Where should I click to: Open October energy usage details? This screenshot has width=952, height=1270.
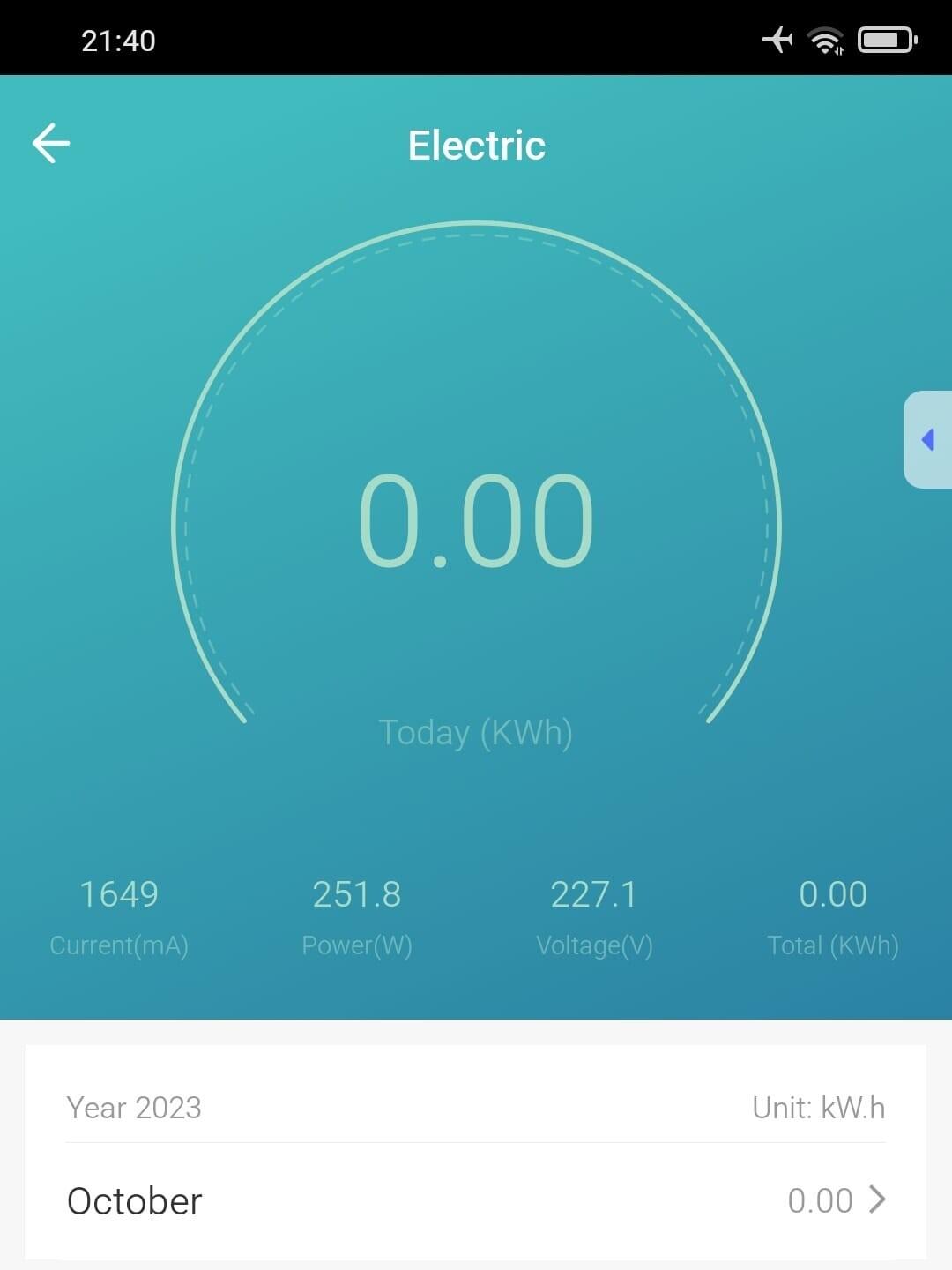(476, 1200)
